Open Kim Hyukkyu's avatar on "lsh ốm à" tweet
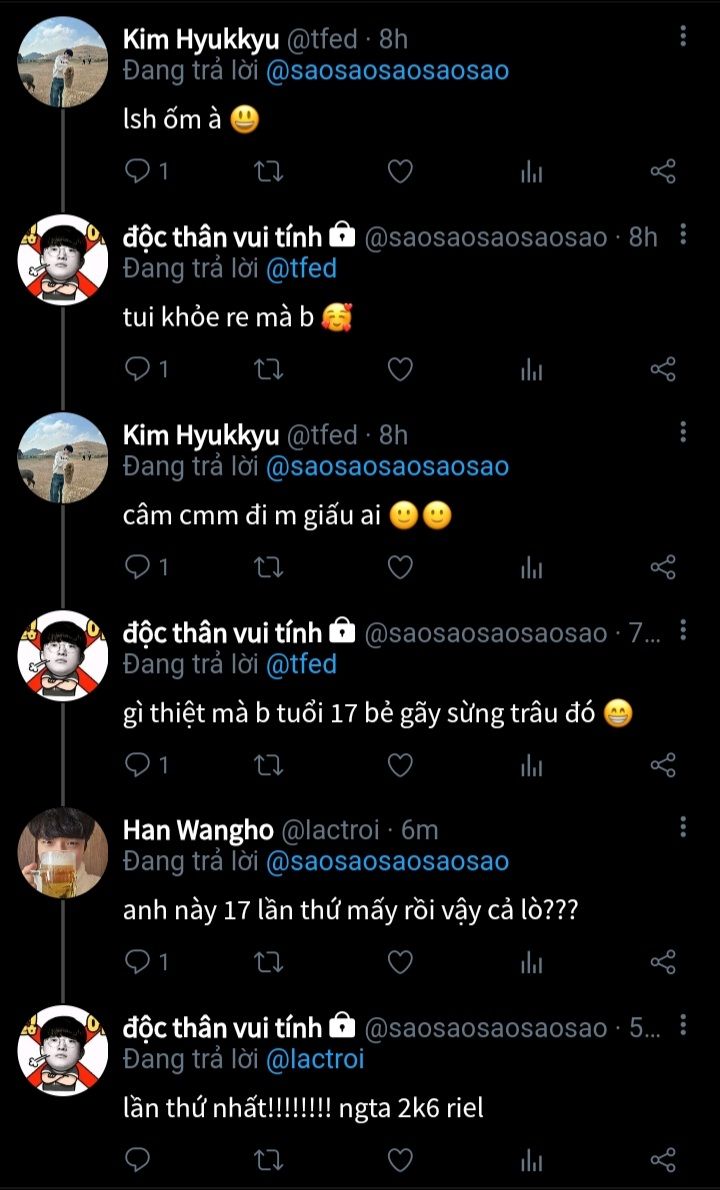The image size is (720, 1190). tap(62, 62)
